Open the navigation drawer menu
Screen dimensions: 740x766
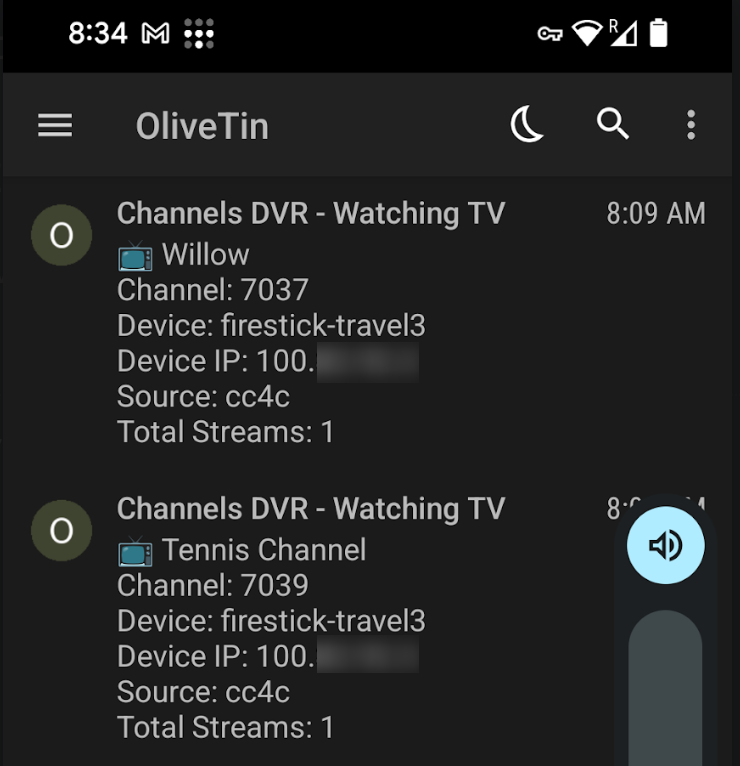pos(55,126)
